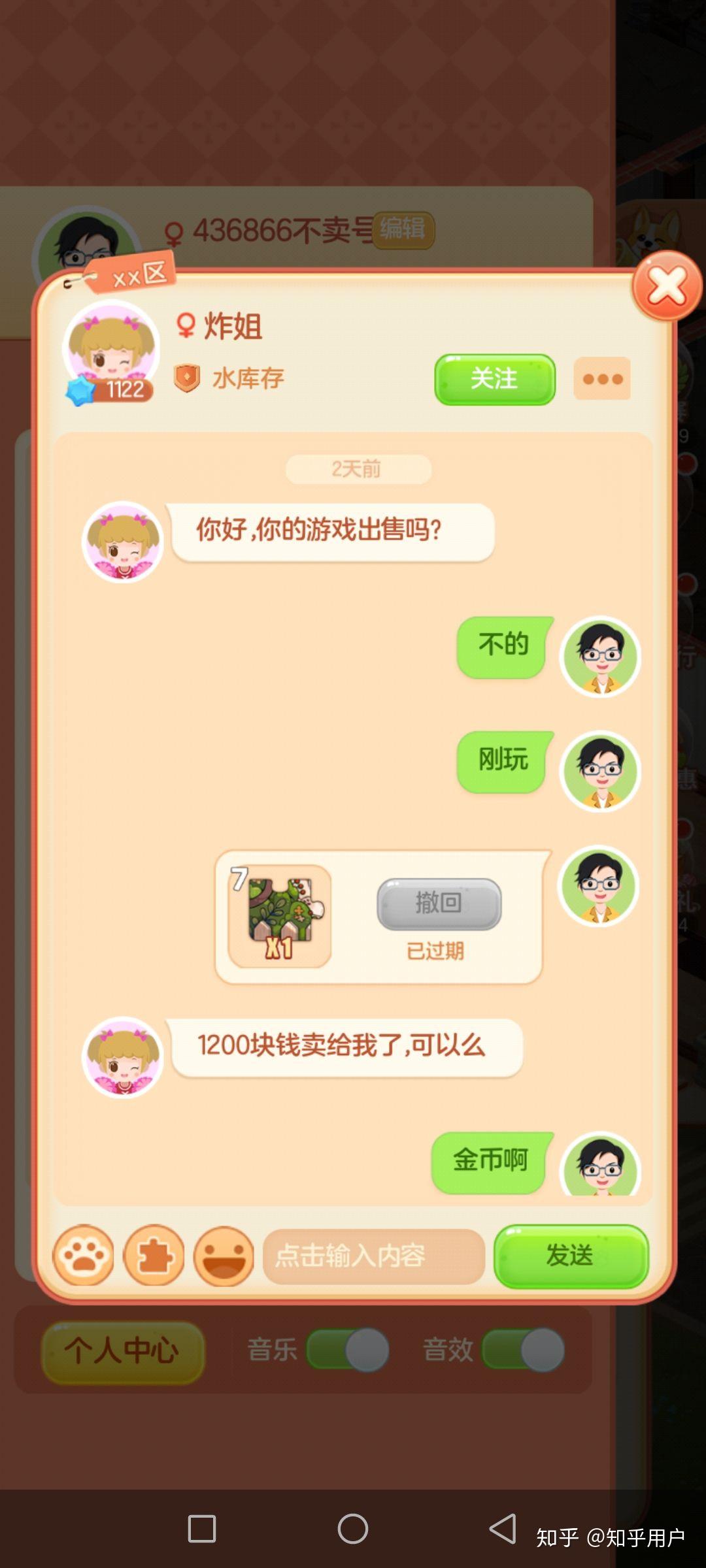Open the puzzle piece gift button
This screenshot has width=706, height=1568.
(x=154, y=1256)
